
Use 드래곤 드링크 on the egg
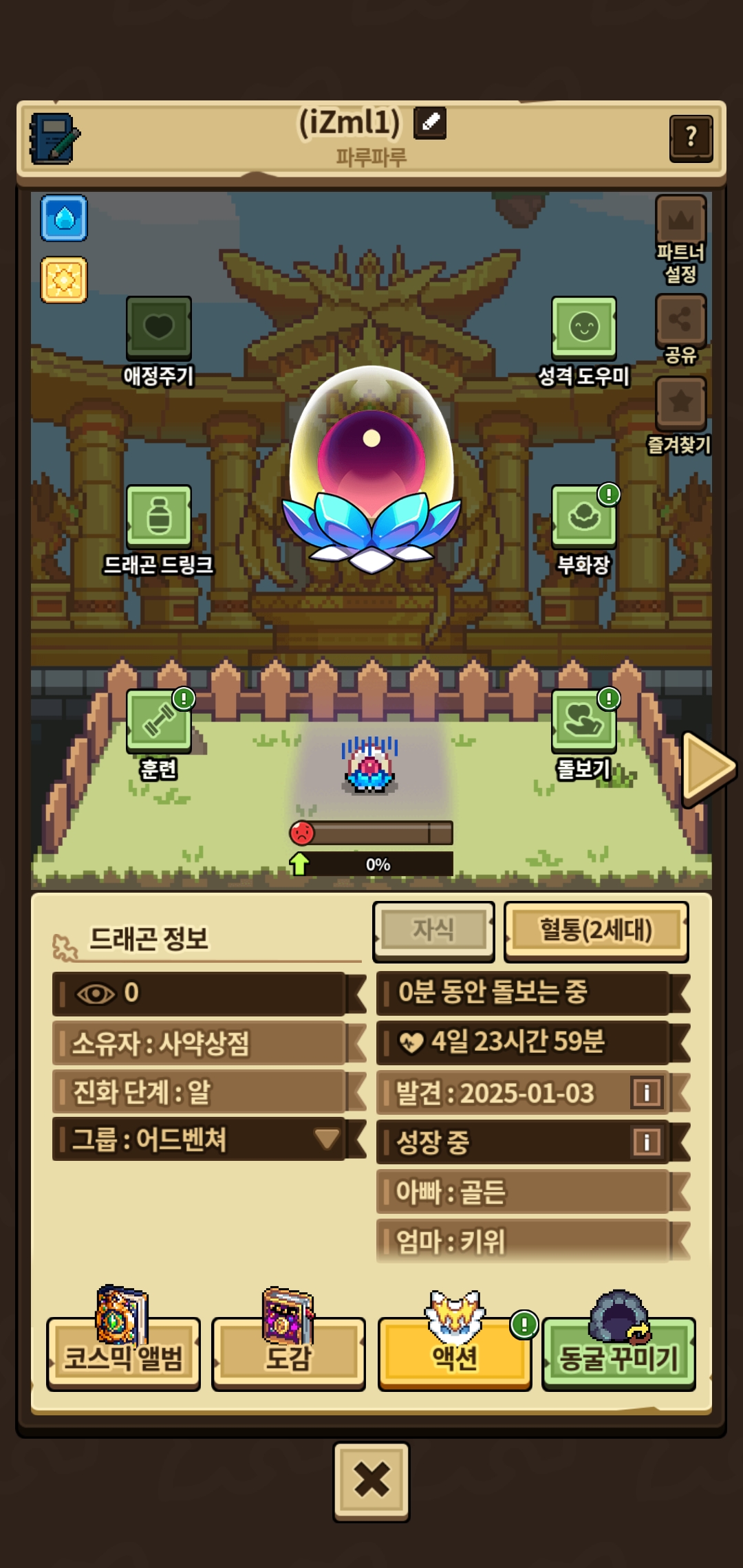coord(158,516)
